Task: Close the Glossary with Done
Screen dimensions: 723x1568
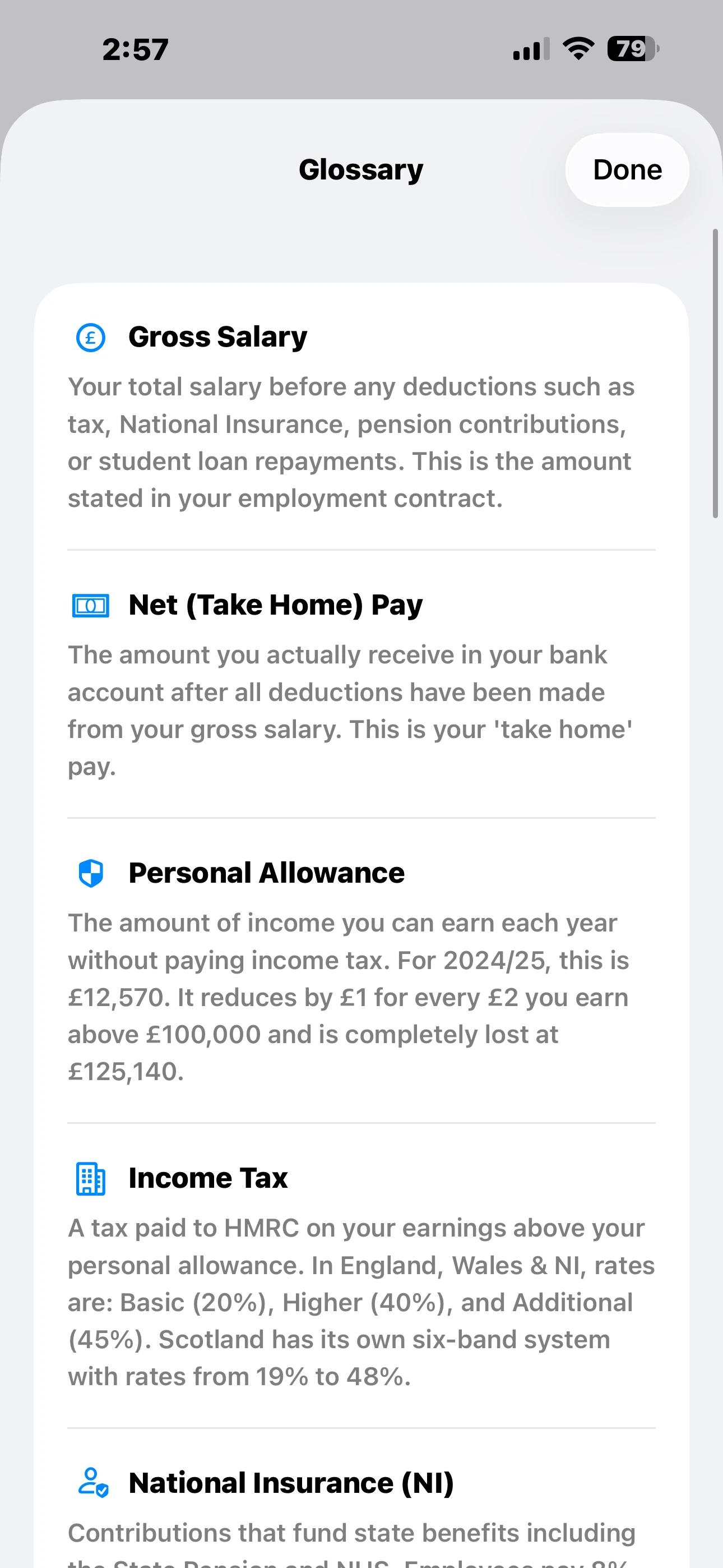Action: click(x=627, y=170)
